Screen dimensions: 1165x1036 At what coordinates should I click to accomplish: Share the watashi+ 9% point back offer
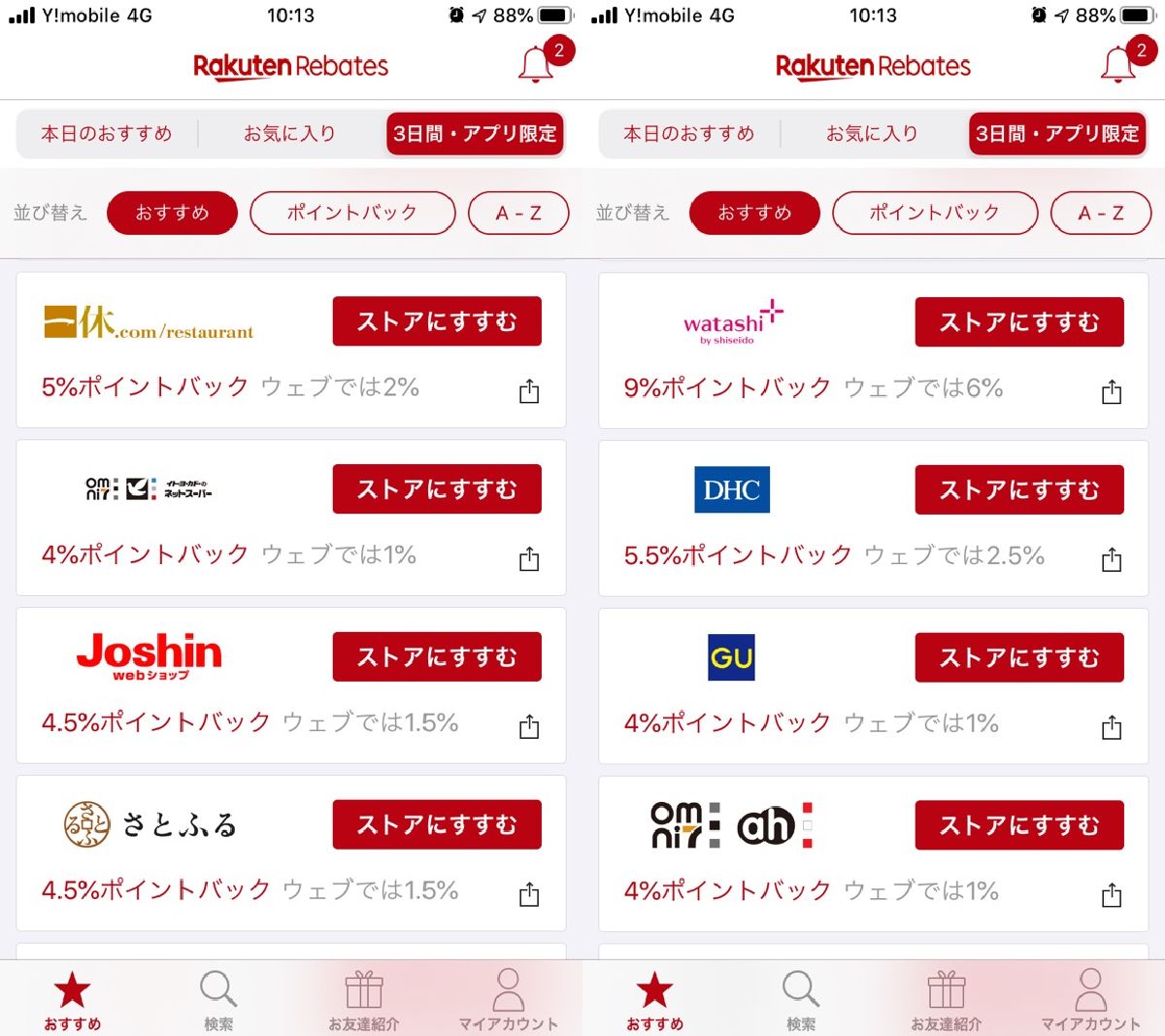1112,391
